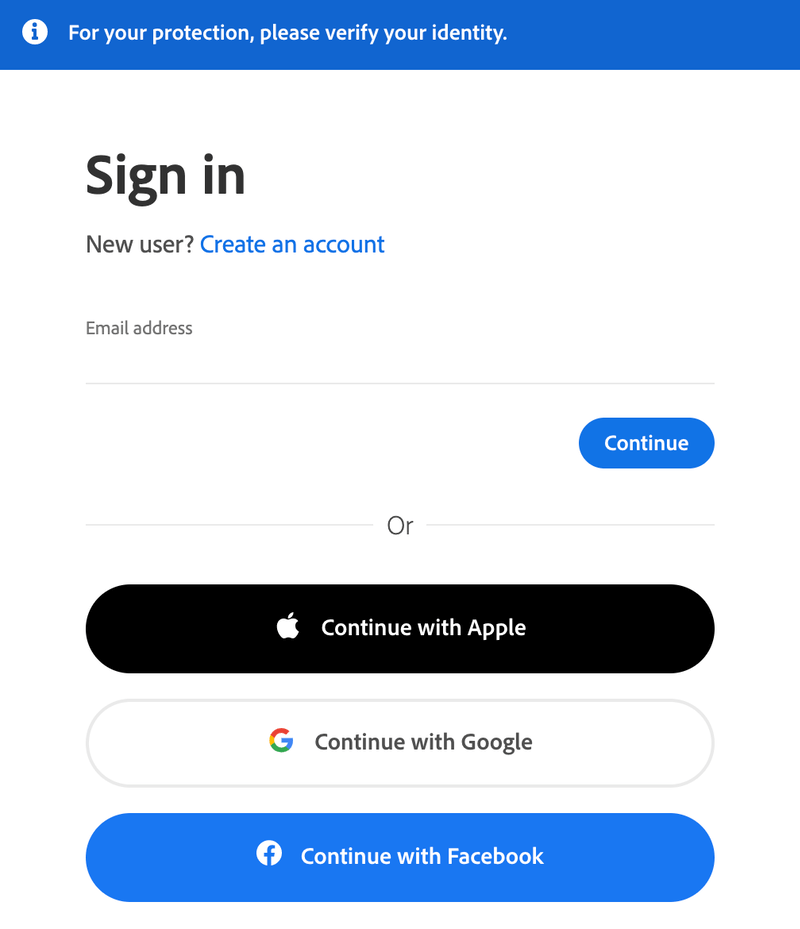This screenshot has width=800, height=929.
Task: Focus the Email address field
Action: [400, 362]
